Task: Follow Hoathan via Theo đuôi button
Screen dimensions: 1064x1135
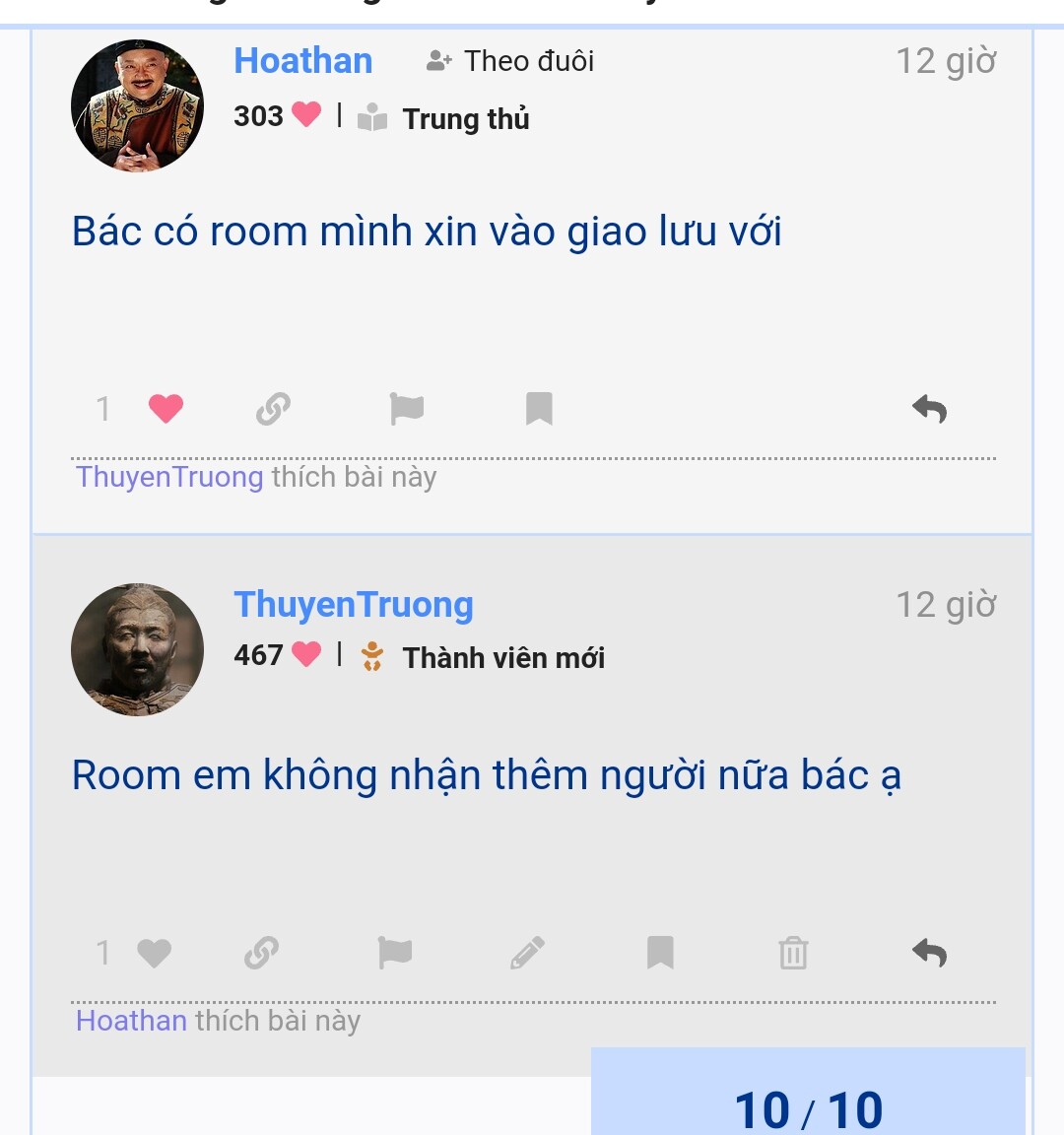Action: 510,61
